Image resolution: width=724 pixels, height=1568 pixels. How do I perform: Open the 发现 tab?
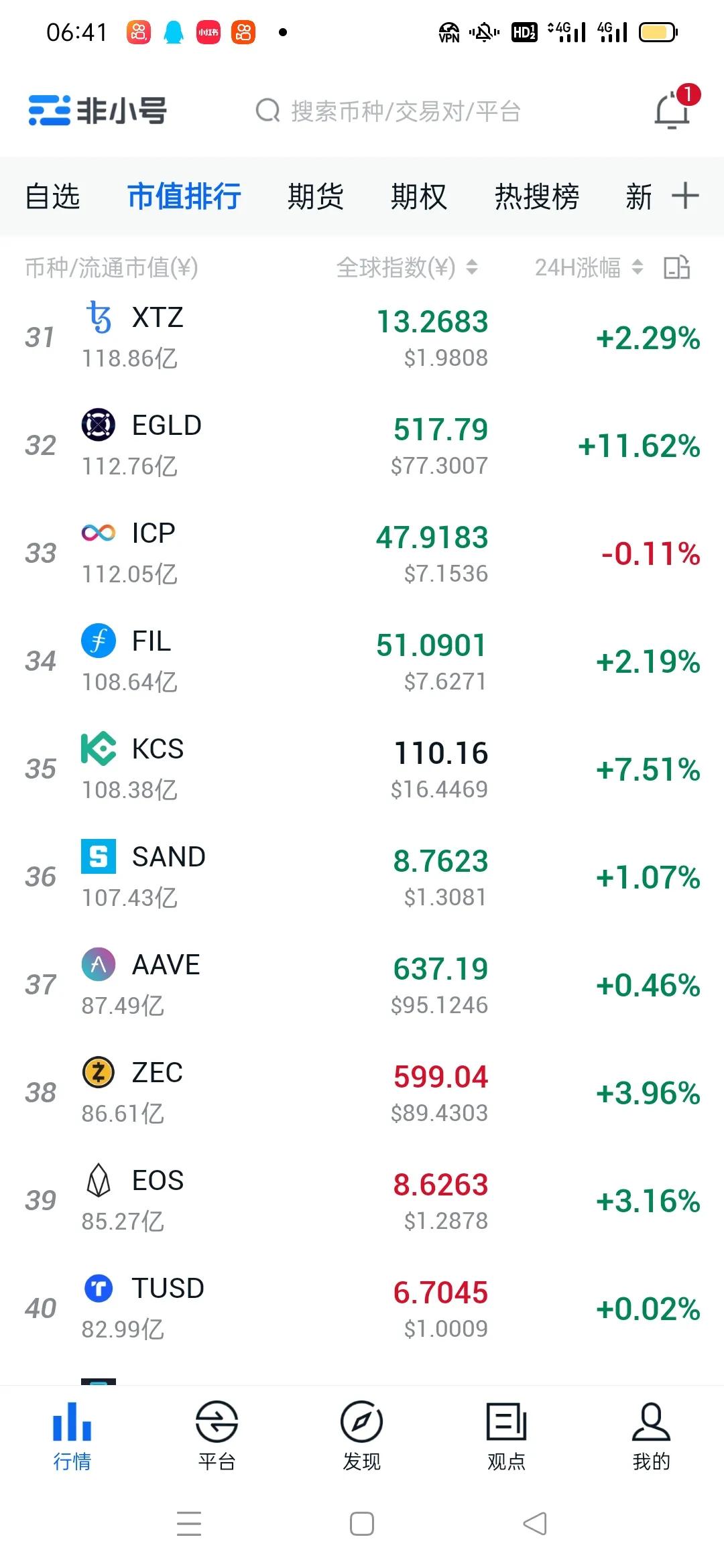pyautogui.click(x=361, y=1435)
